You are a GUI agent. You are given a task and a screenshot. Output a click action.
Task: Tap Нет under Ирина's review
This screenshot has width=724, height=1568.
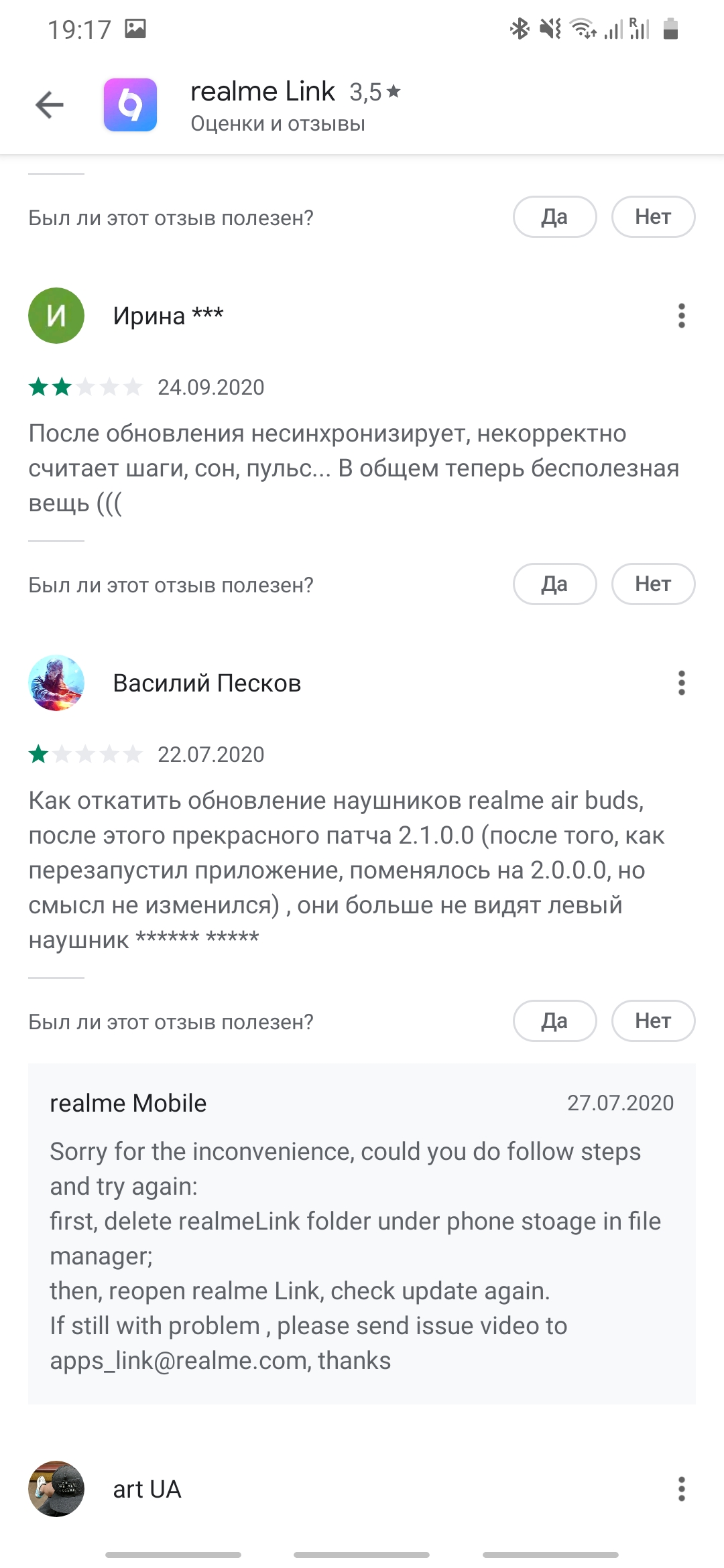[653, 584]
